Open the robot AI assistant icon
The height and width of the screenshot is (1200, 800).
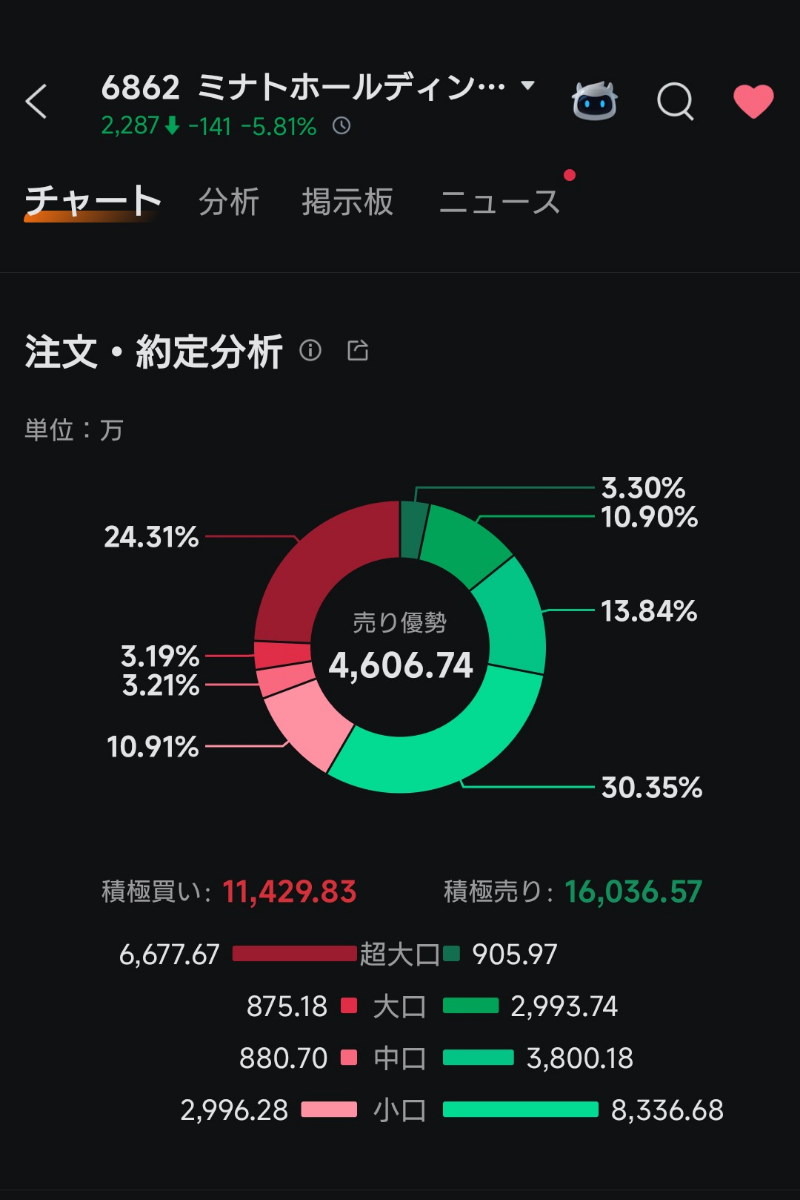[594, 102]
